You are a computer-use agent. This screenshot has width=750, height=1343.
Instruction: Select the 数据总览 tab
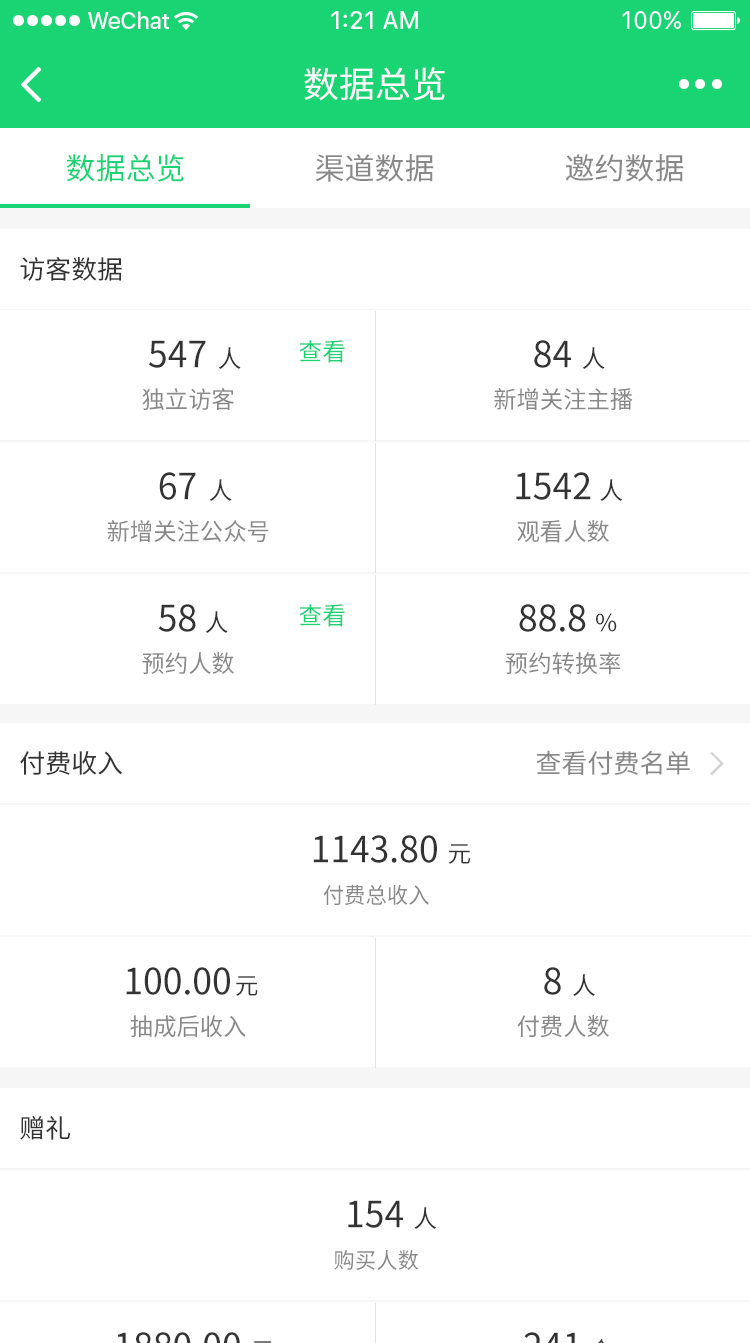coord(125,168)
